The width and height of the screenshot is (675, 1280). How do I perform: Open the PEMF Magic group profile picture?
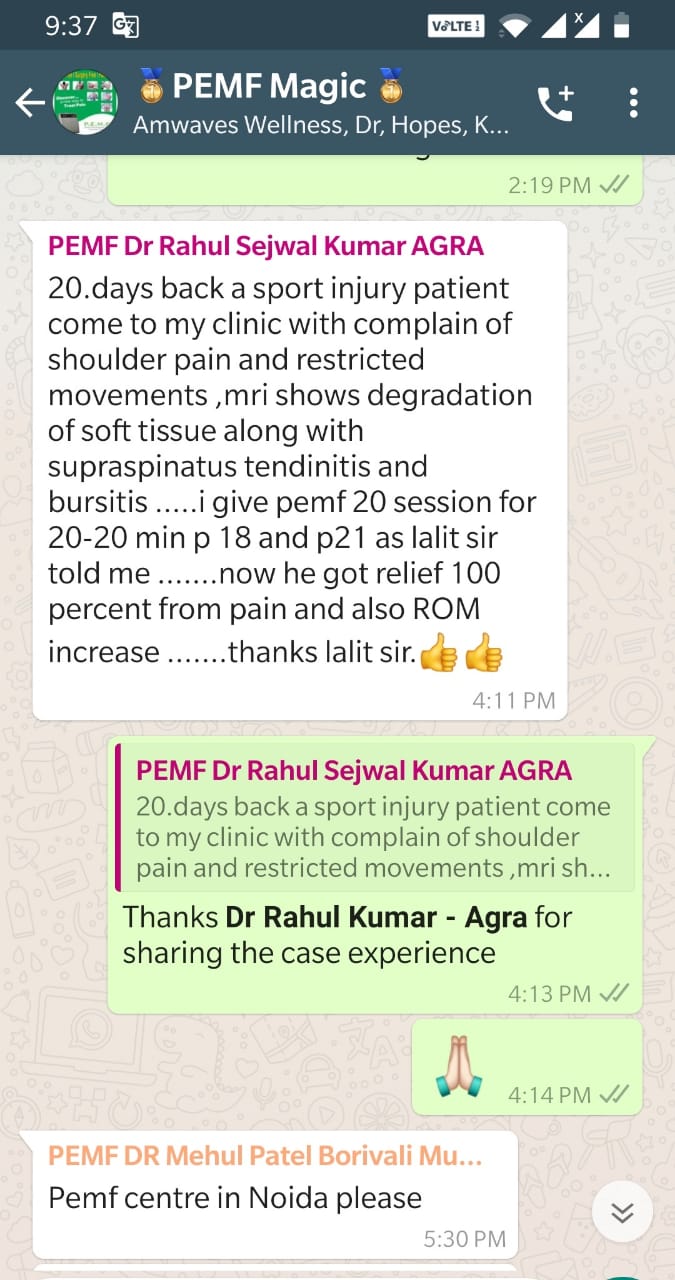85,103
